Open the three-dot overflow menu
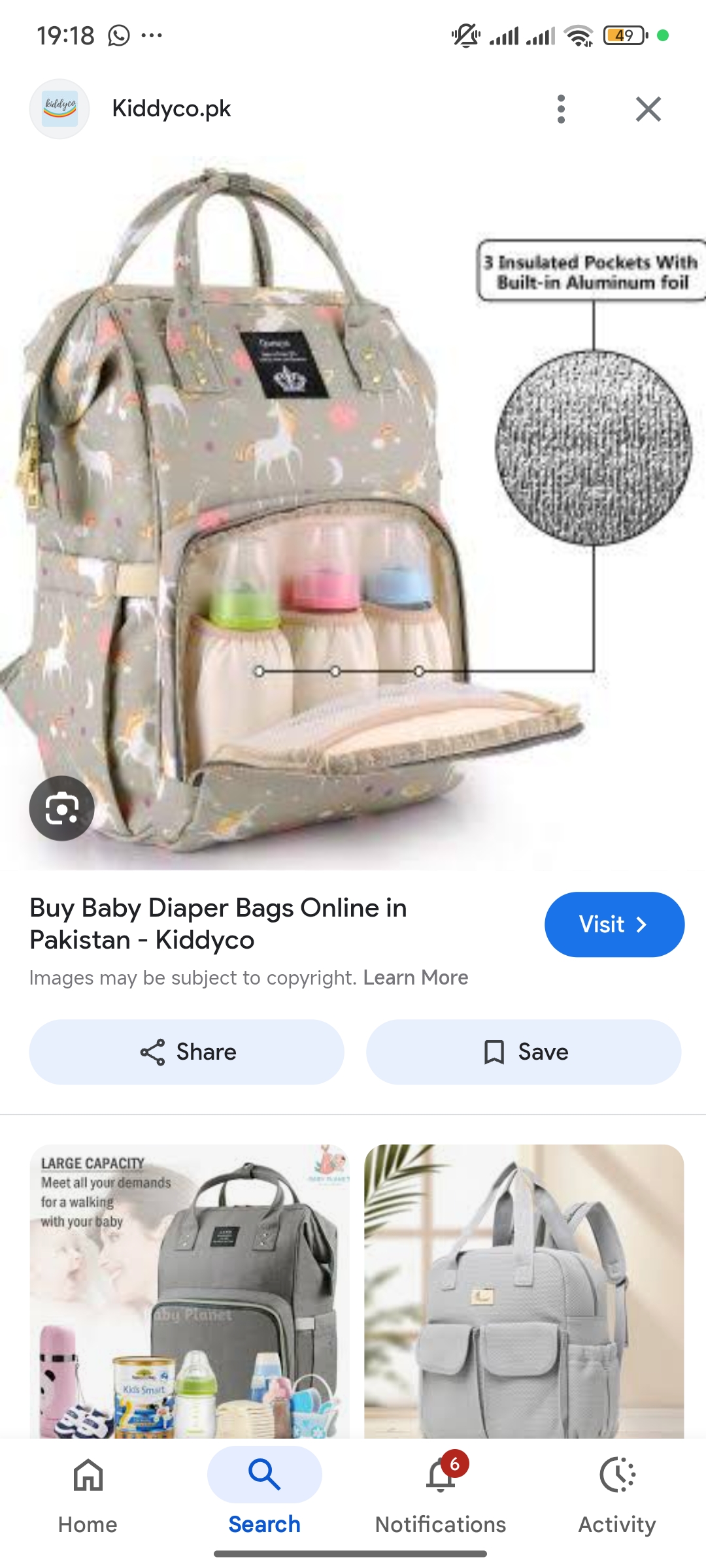 pyautogui.click(x=561, y=109)
